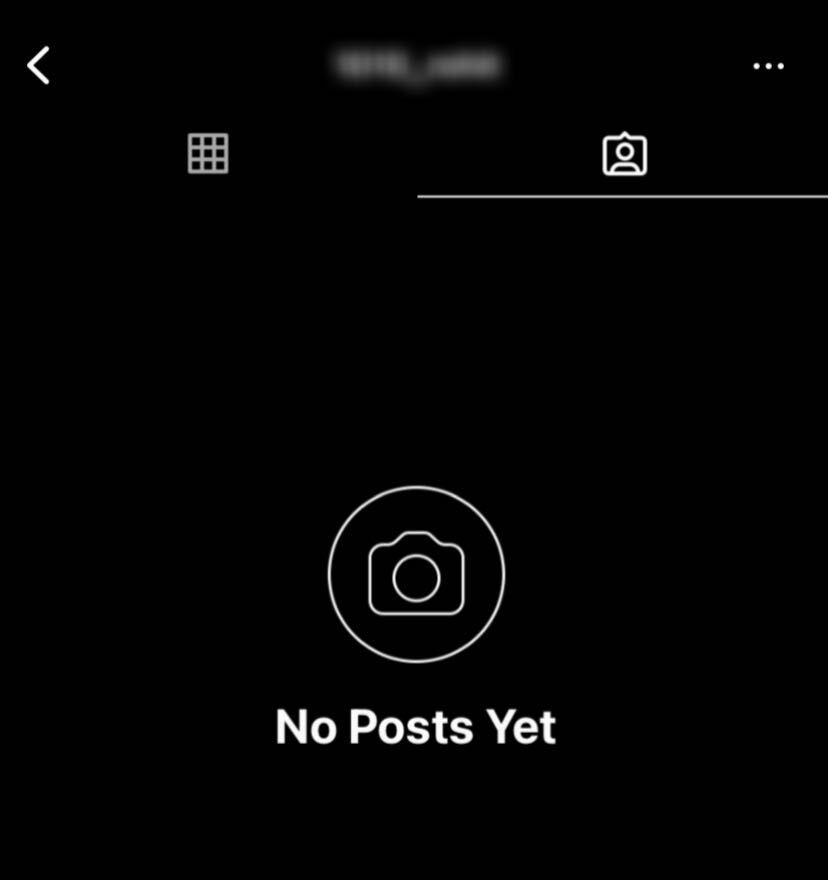Navigate back using the left chevron
828x880 pixels.
(x=38, y=64)
